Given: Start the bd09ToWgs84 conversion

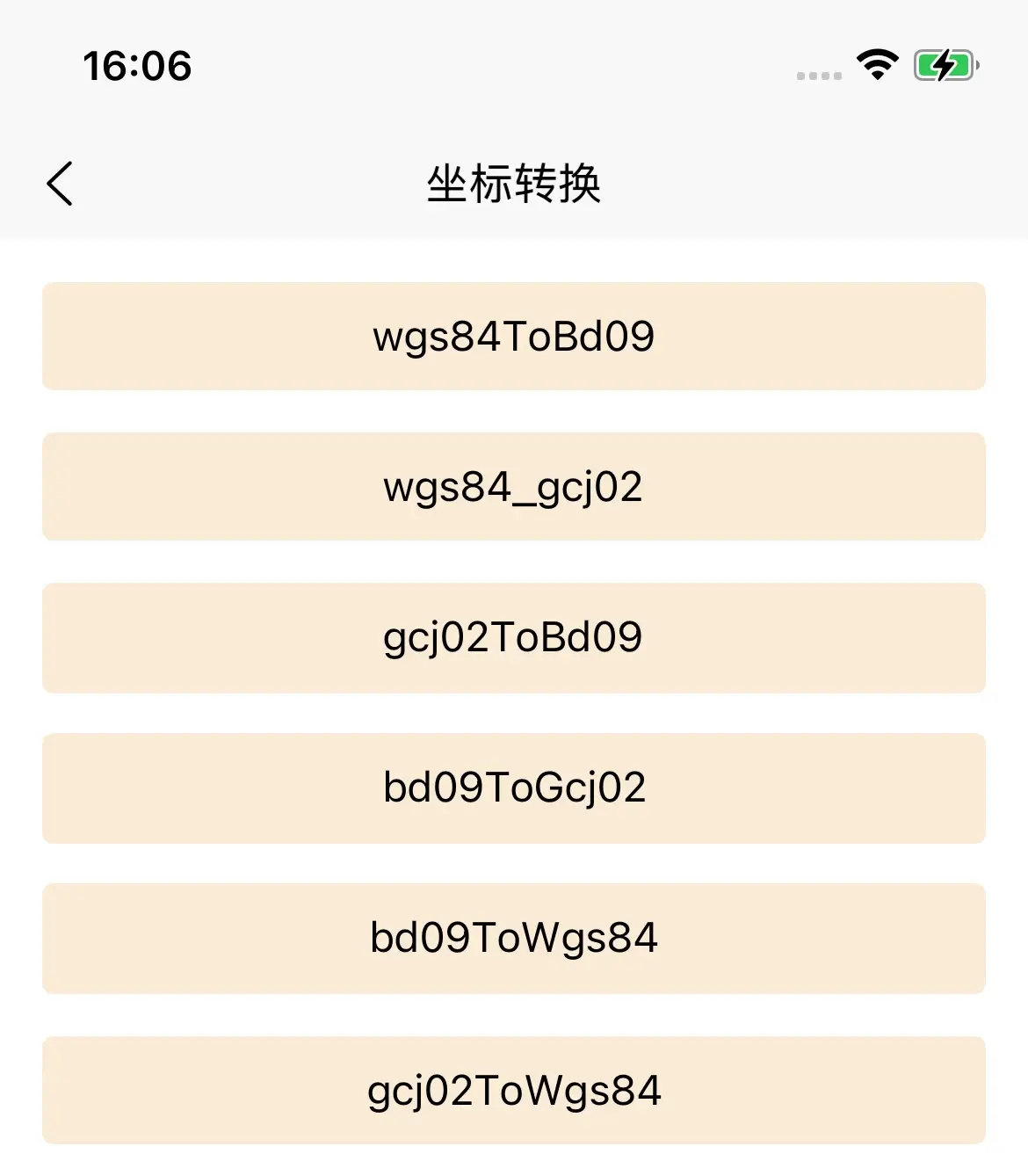Looking at the screenshot, I should click(514, 939).
